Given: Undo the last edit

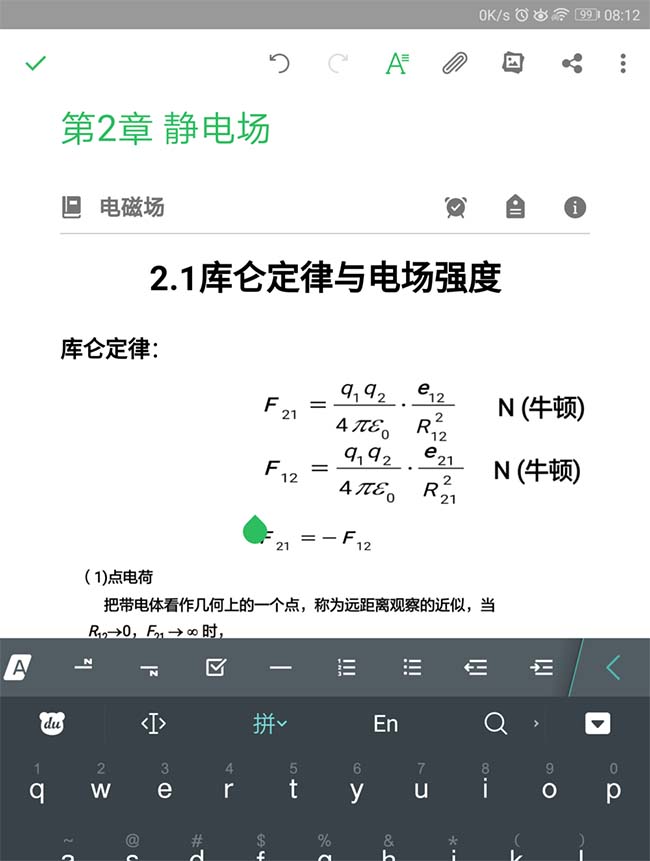Looking at the screenshot, I should (x=279, y=64).
